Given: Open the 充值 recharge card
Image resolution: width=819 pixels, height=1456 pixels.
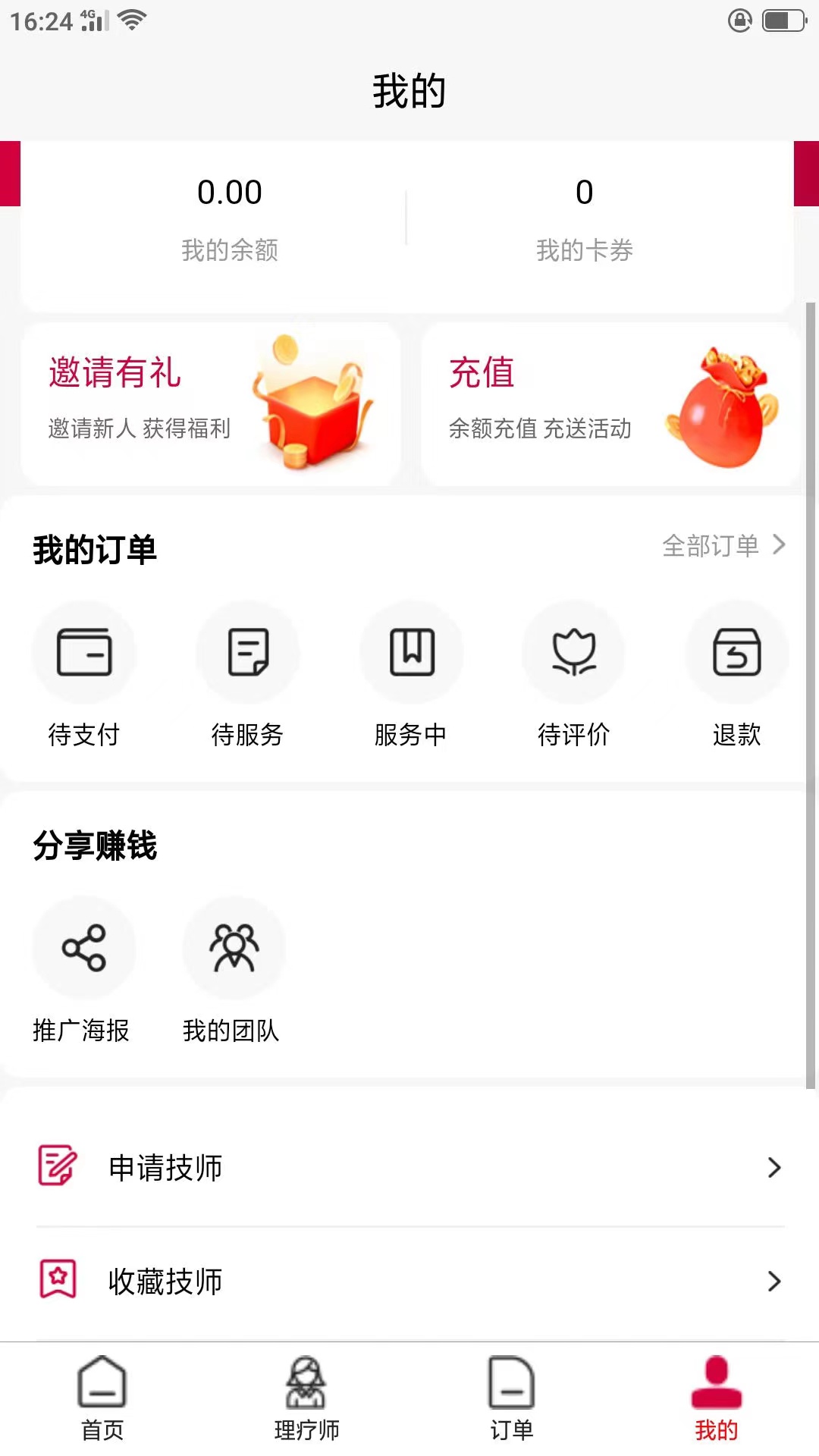Looking at the screenshot, I should [x=610, y=403].
